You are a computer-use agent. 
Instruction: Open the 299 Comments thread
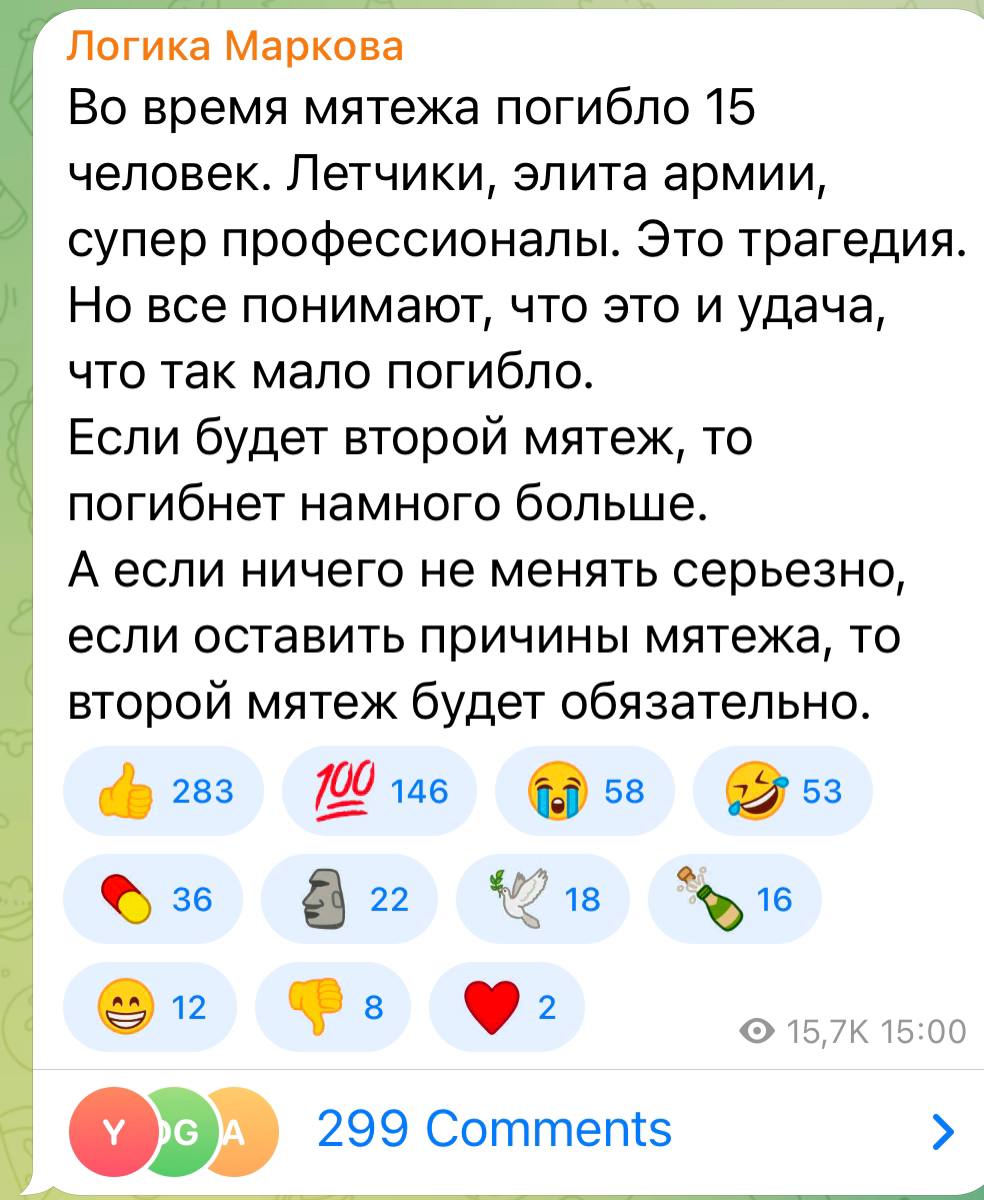[x=494, y=1129]
